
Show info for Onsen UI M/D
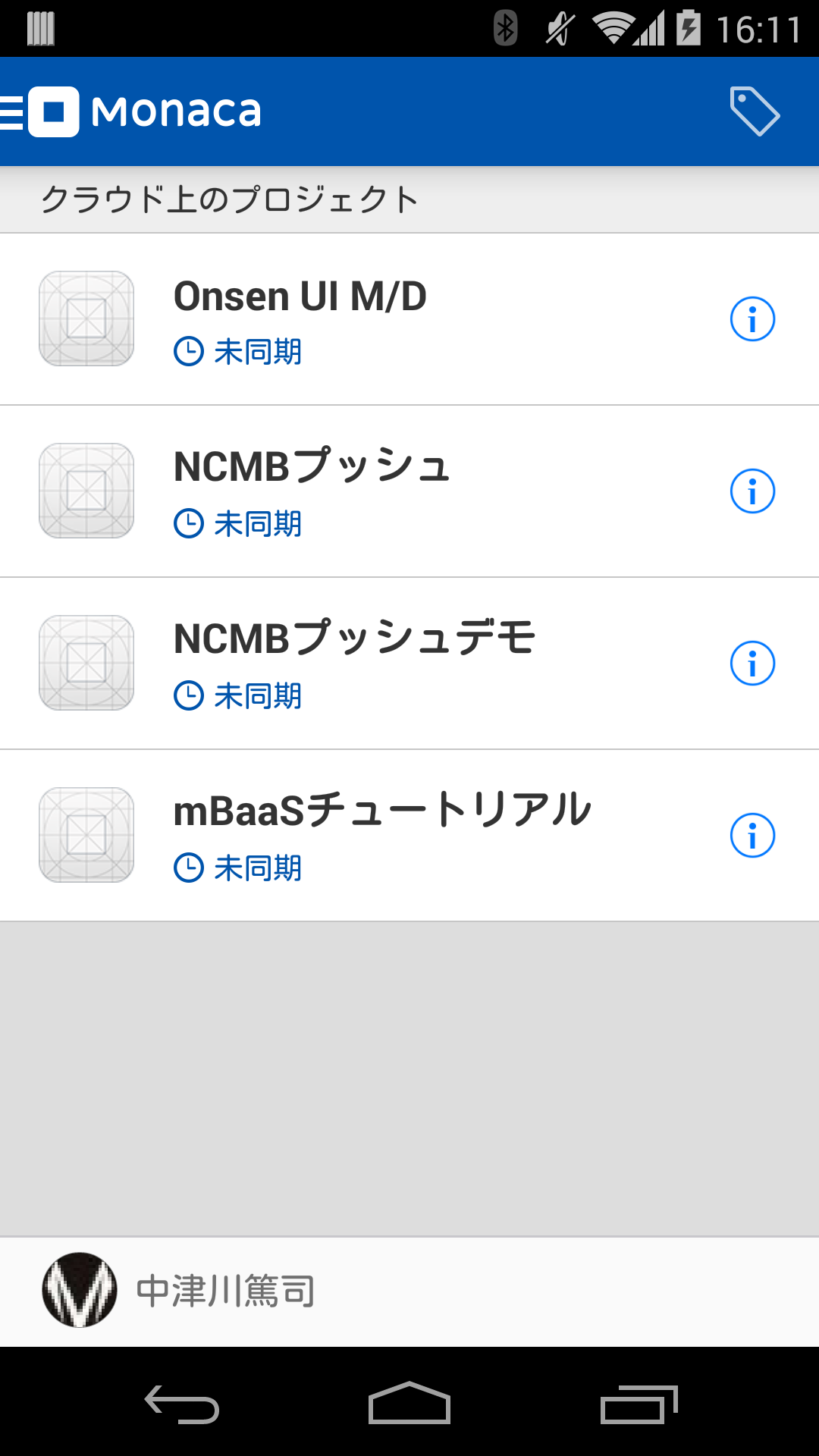tap(752, 319)
